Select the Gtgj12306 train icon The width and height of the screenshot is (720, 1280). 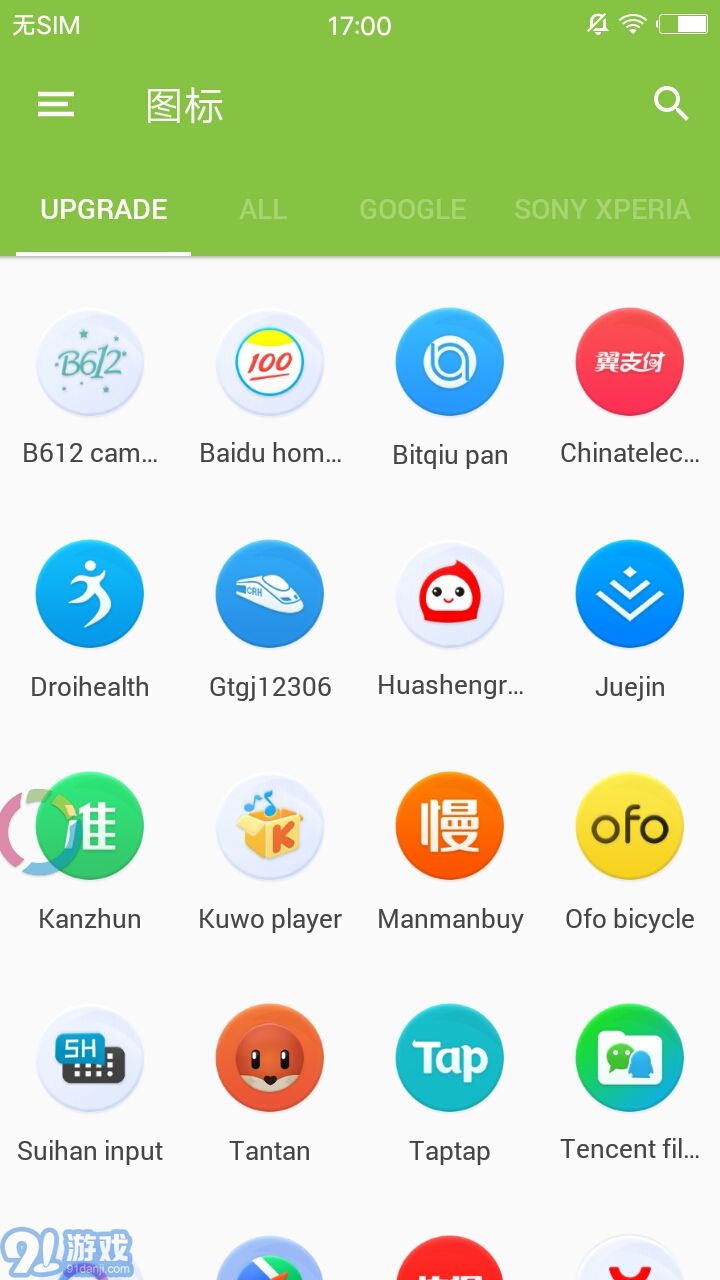click(x=270, y=594)
